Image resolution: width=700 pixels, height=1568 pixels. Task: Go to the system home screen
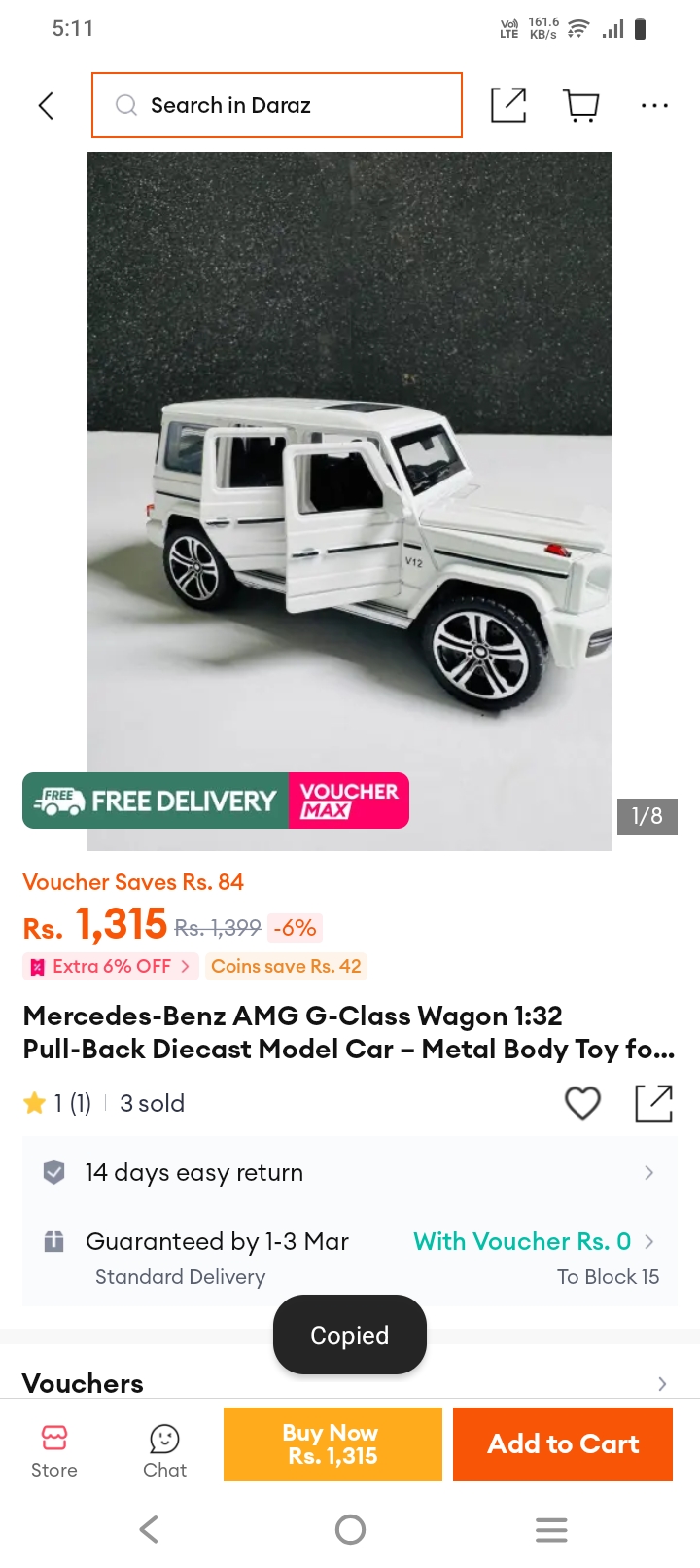[x=350, y=1530]
